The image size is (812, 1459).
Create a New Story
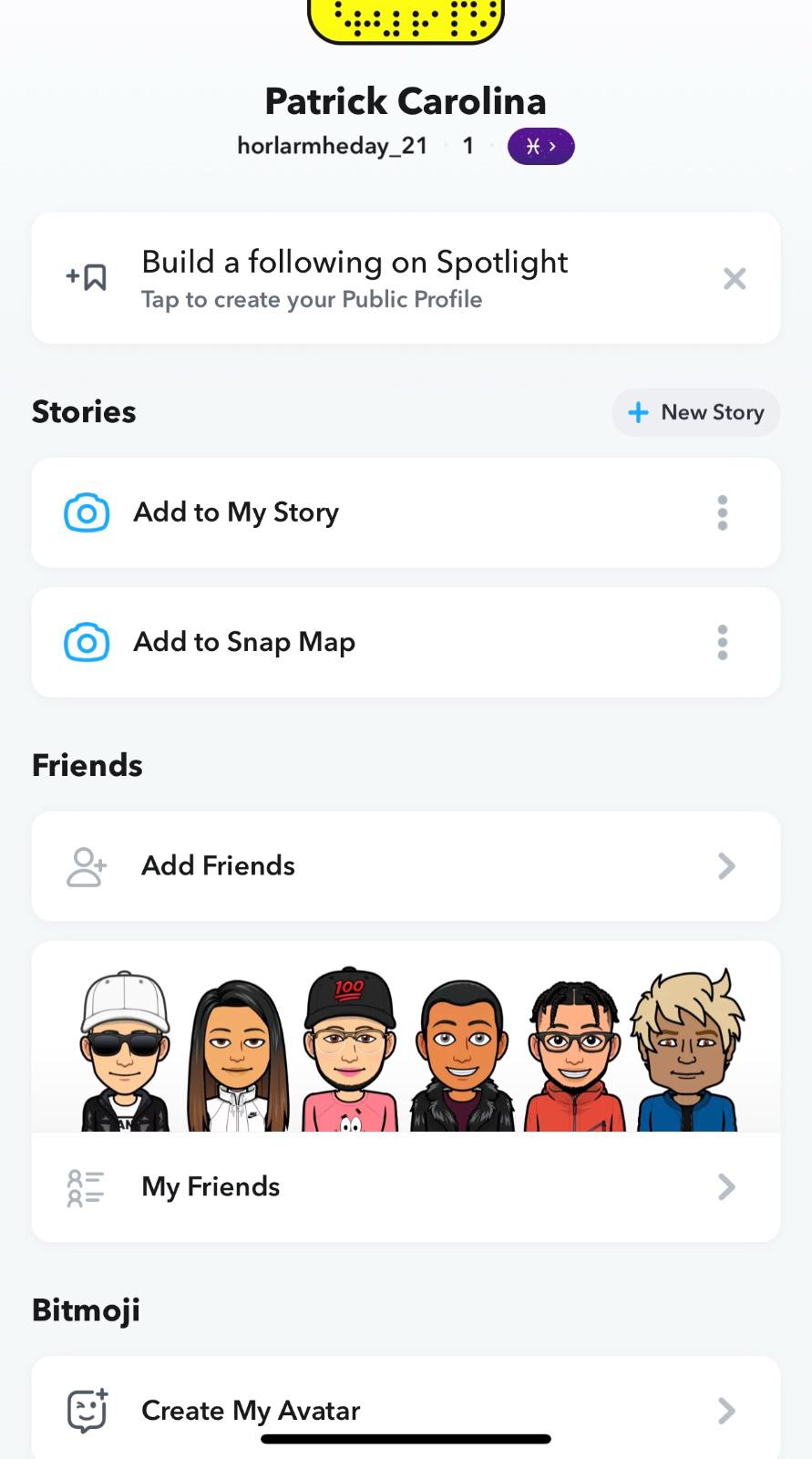[x=696, y=412]
